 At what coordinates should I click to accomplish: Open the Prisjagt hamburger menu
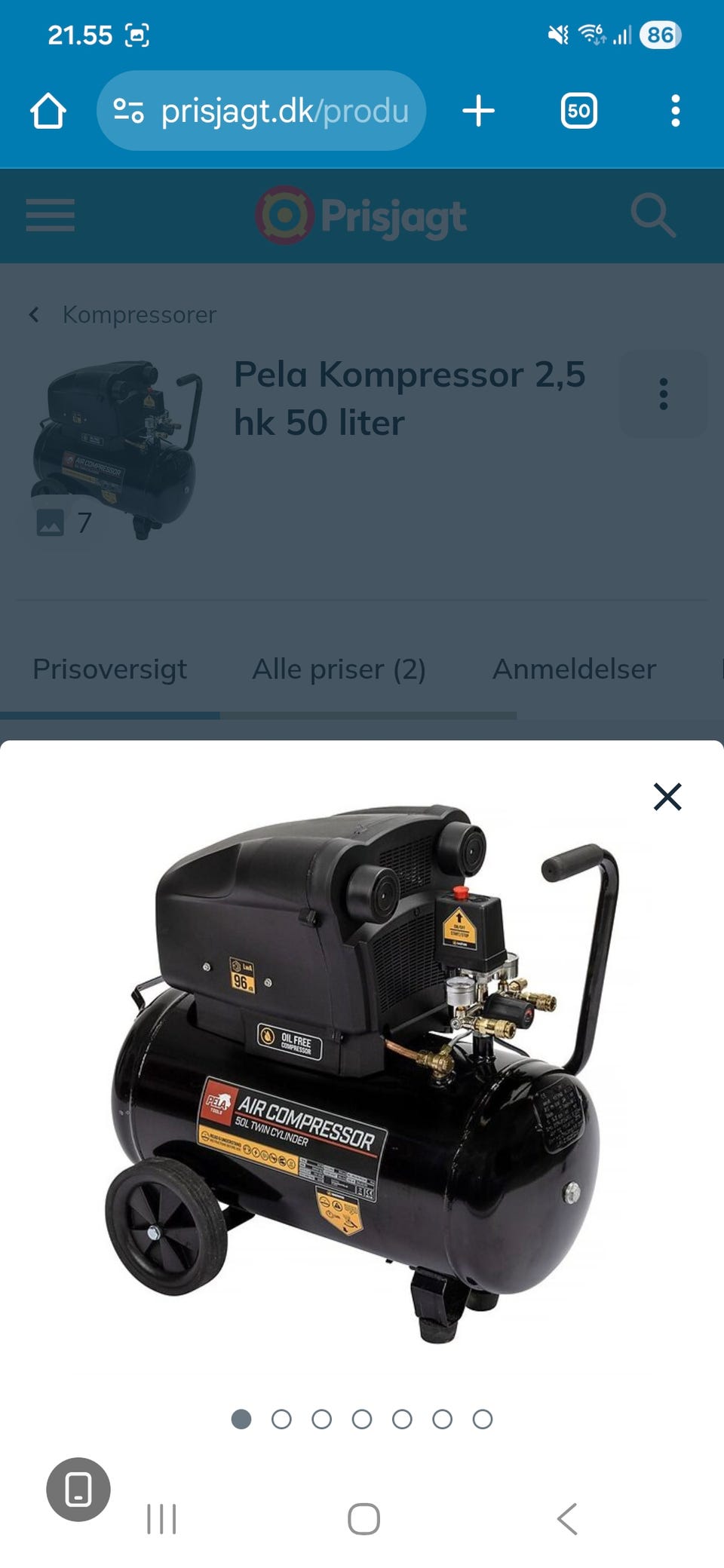pyautogui.click(x=49, y=216)
